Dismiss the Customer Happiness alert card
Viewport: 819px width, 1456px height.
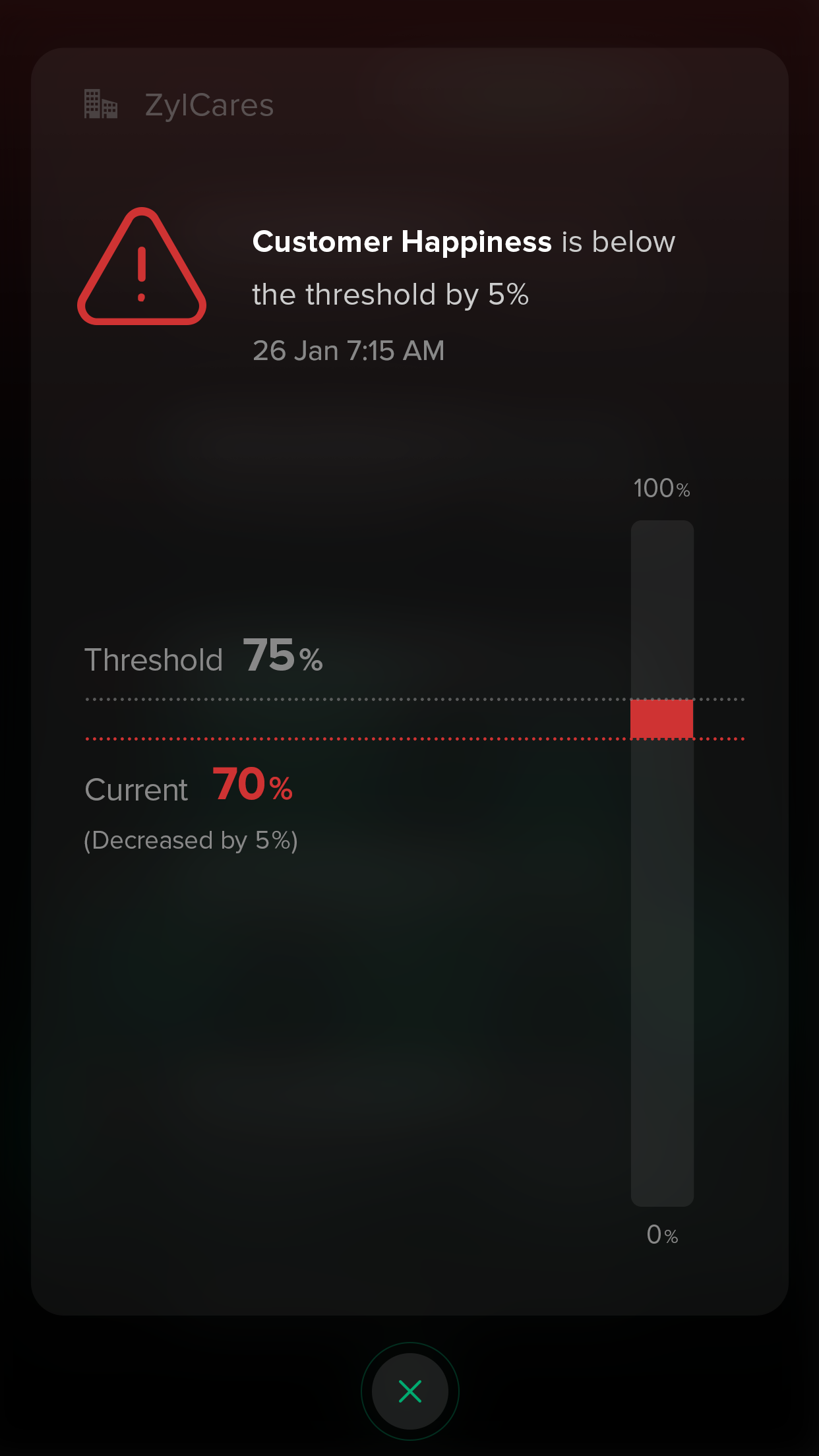tap(409, 1391)
